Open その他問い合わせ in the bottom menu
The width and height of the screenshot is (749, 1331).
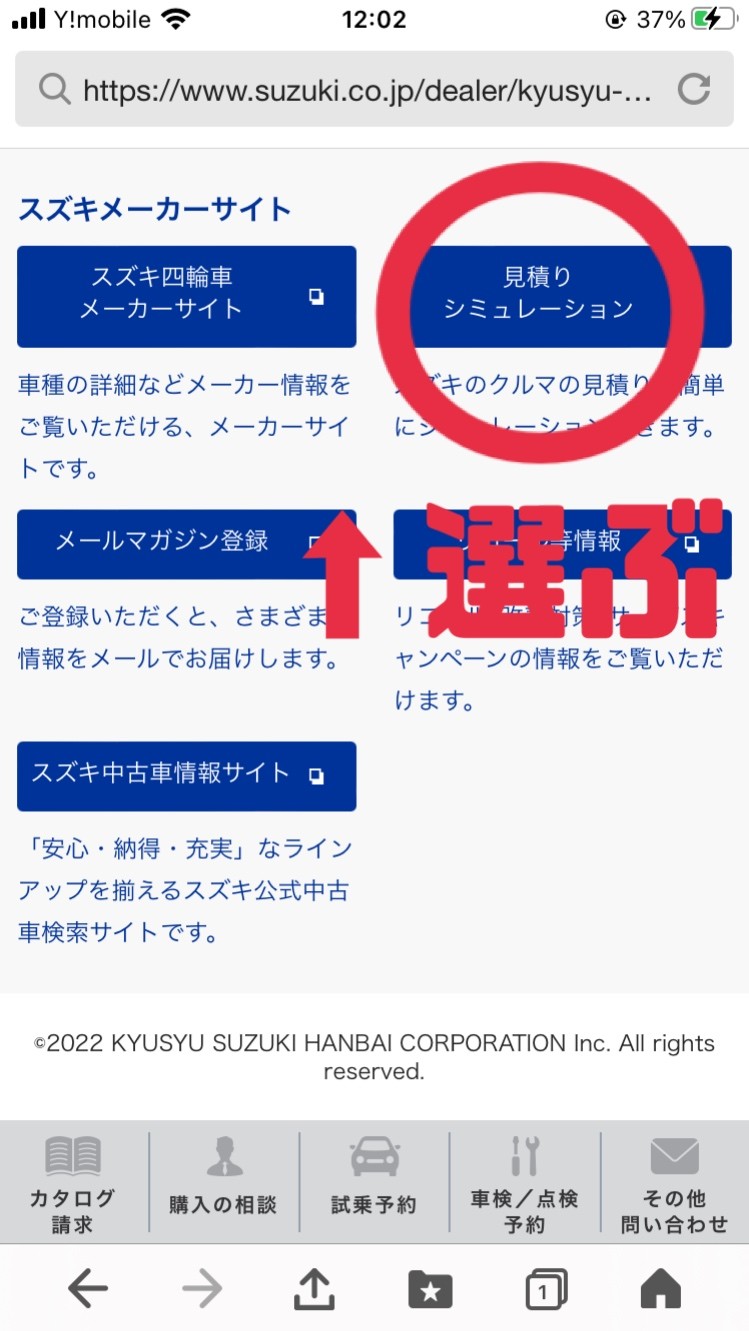[x=675, y=1185]
